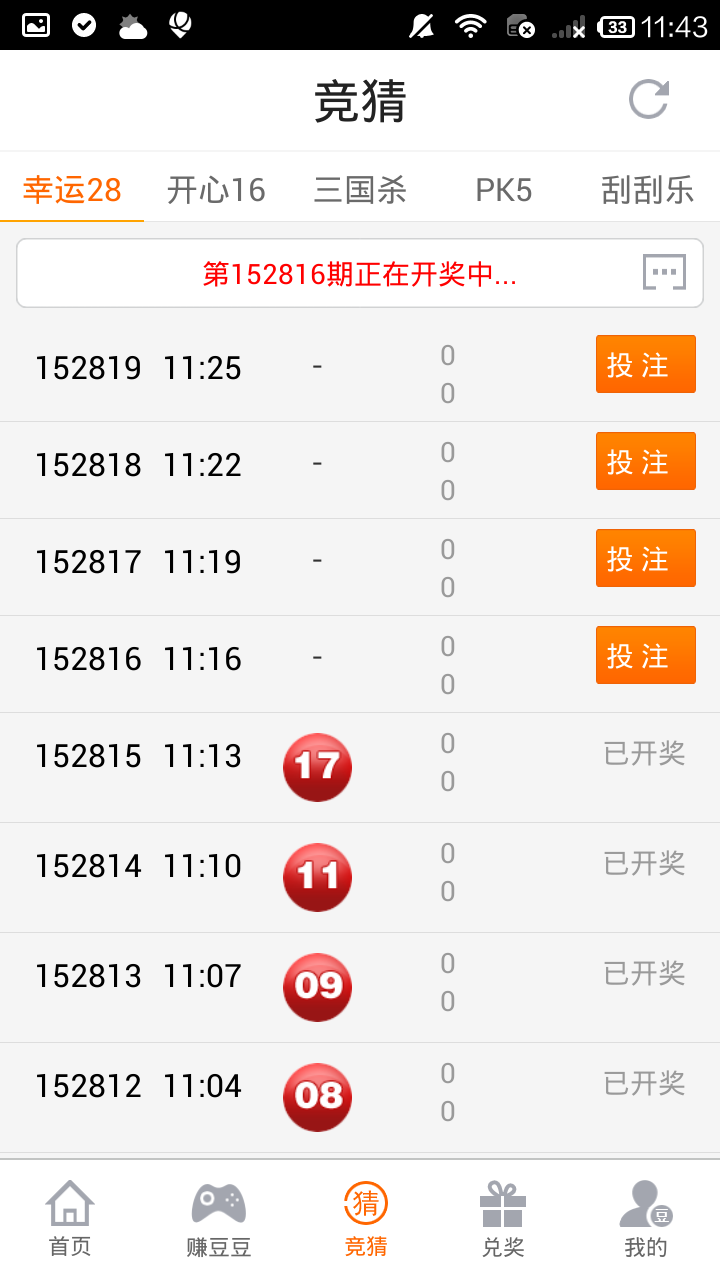Open the 我的 profile tab
Viewport: 720px width, 1280px height.
coord(645,1218)
